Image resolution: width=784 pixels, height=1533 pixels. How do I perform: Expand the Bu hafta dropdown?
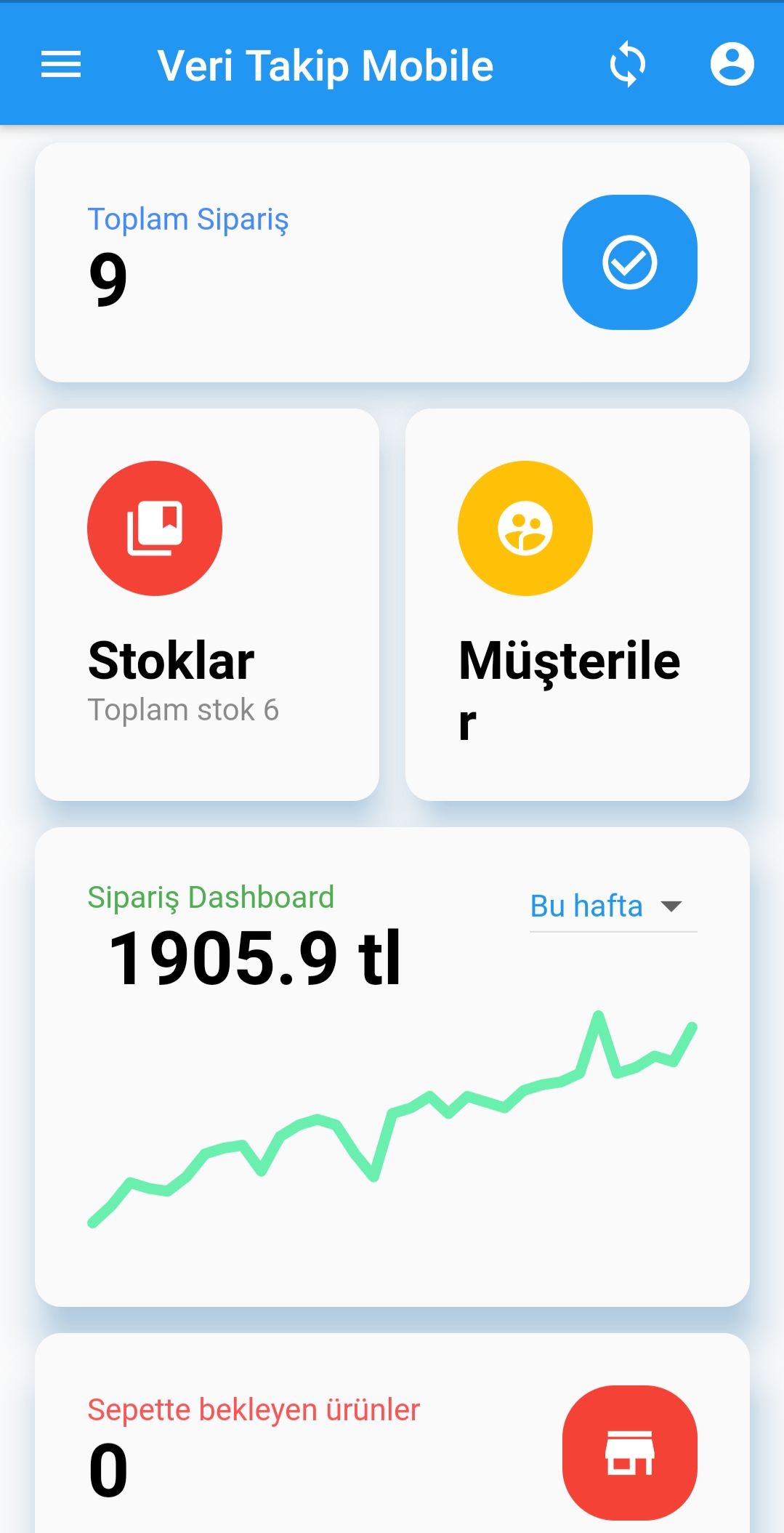click(x=613, y=906)
